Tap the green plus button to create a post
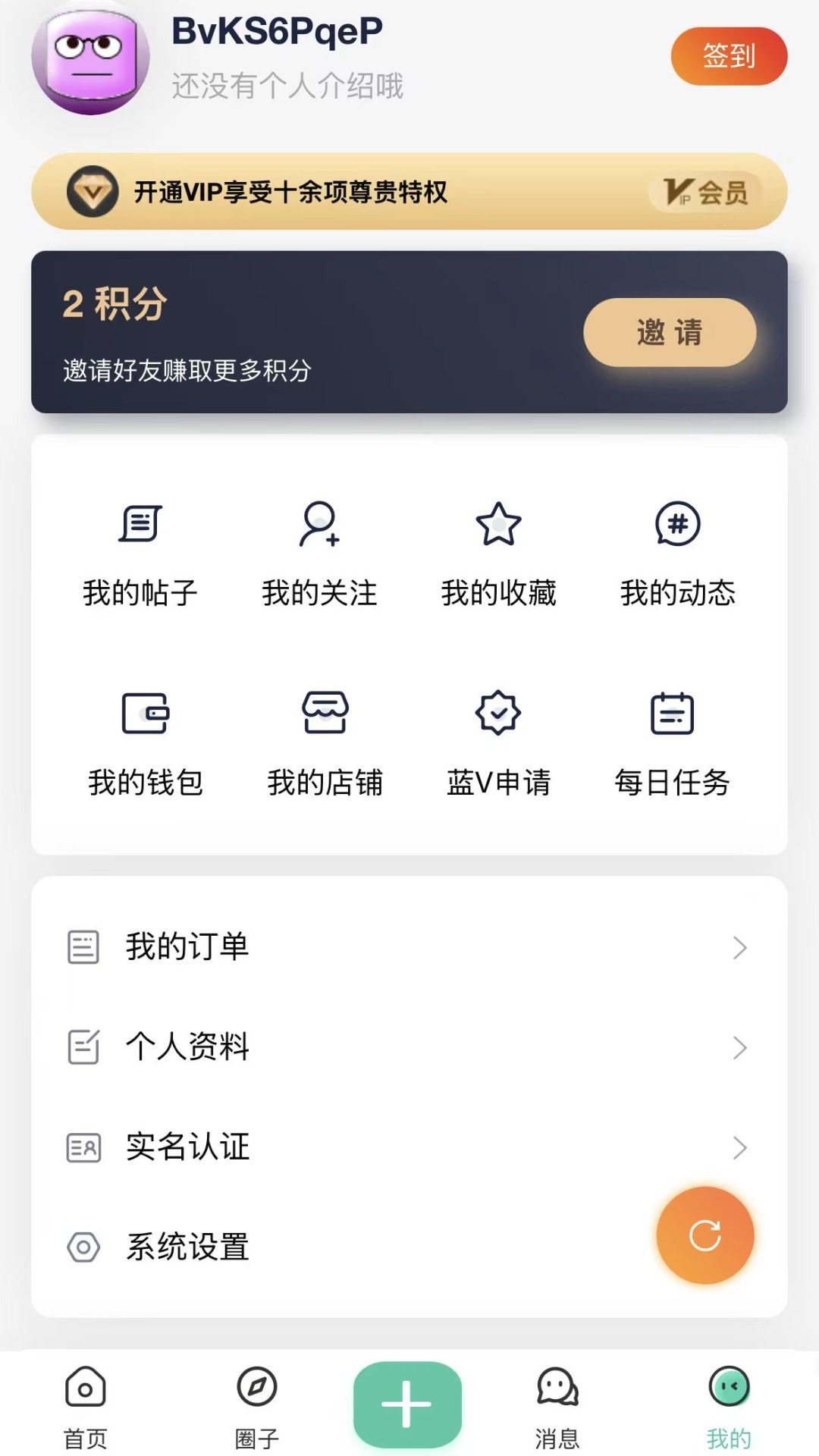Image resolution: width=819 pixels, height=1456 pixels. coord(407,1404)
